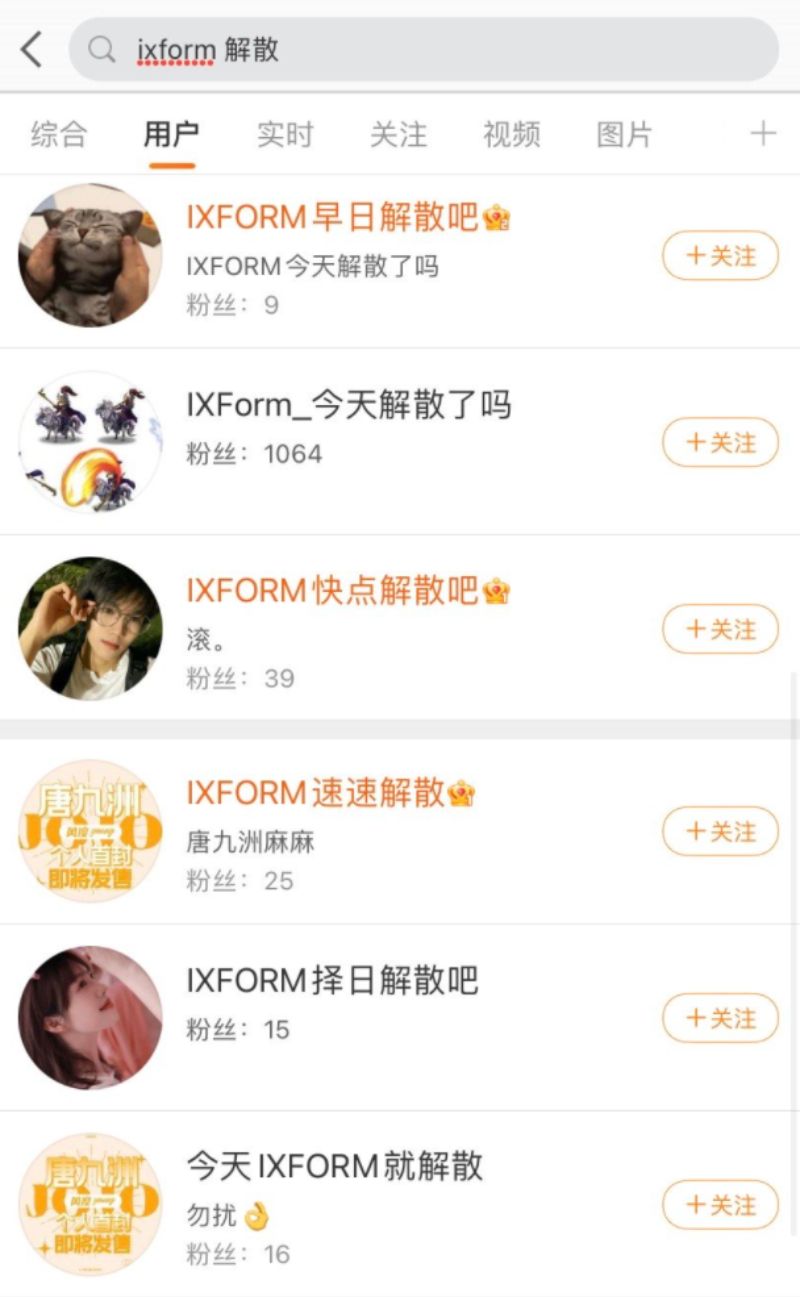The image size is (800, 1297).
Task: Follow the user IXForm_今天解散了吗
Action: click(720, 443)
